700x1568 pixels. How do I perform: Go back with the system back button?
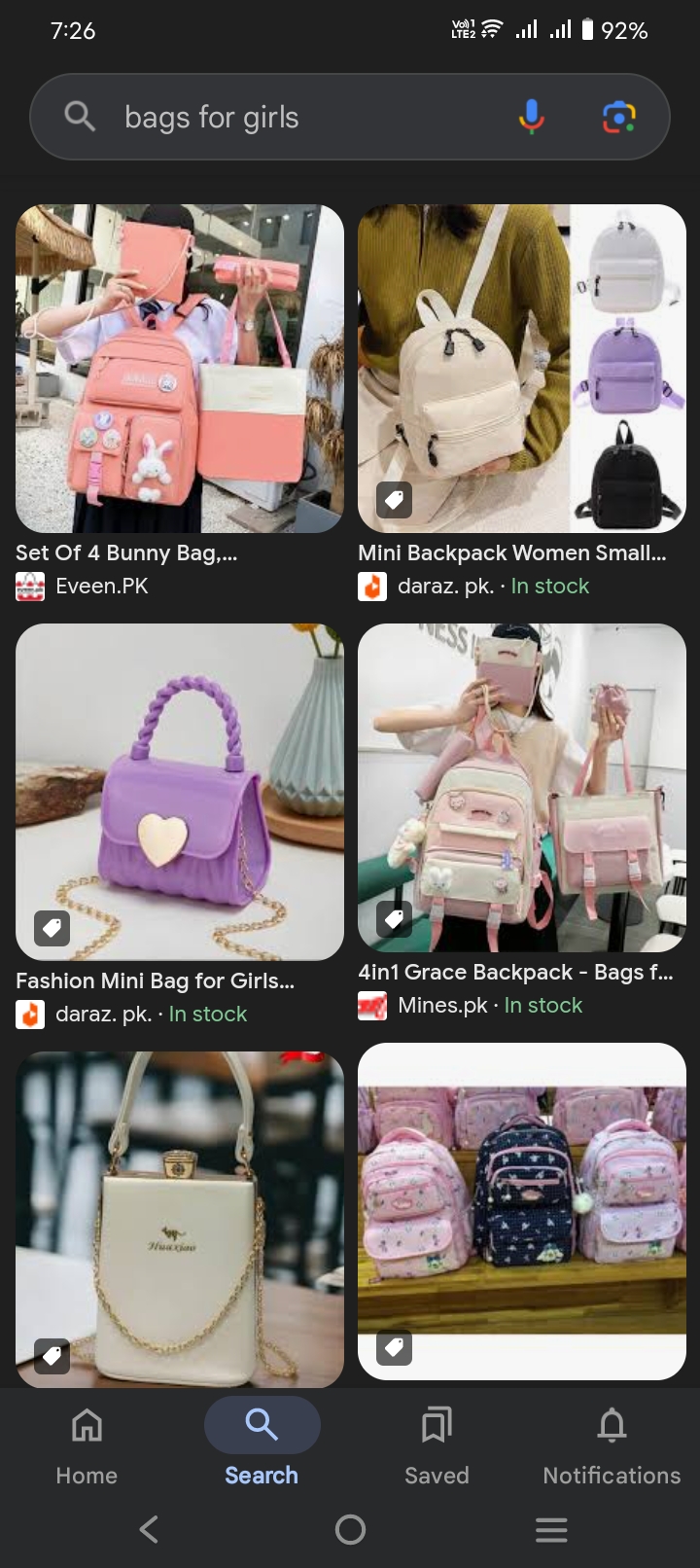tap(149, 1529)
